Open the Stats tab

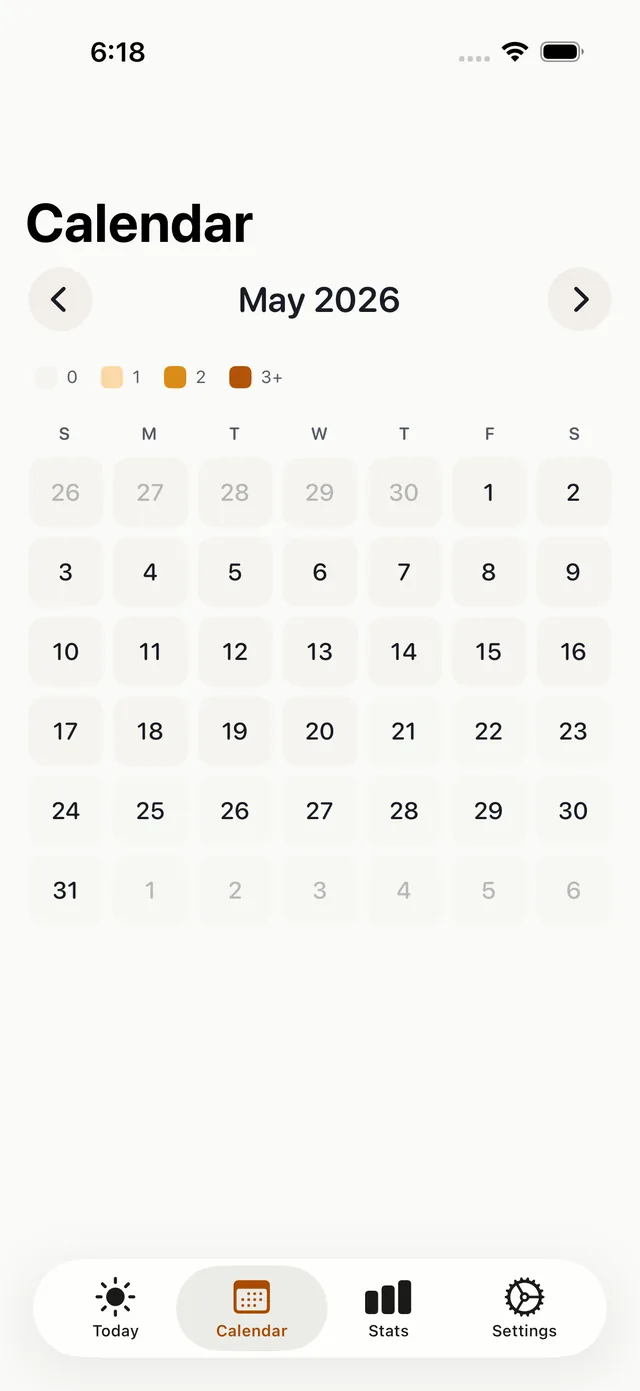388,1308
